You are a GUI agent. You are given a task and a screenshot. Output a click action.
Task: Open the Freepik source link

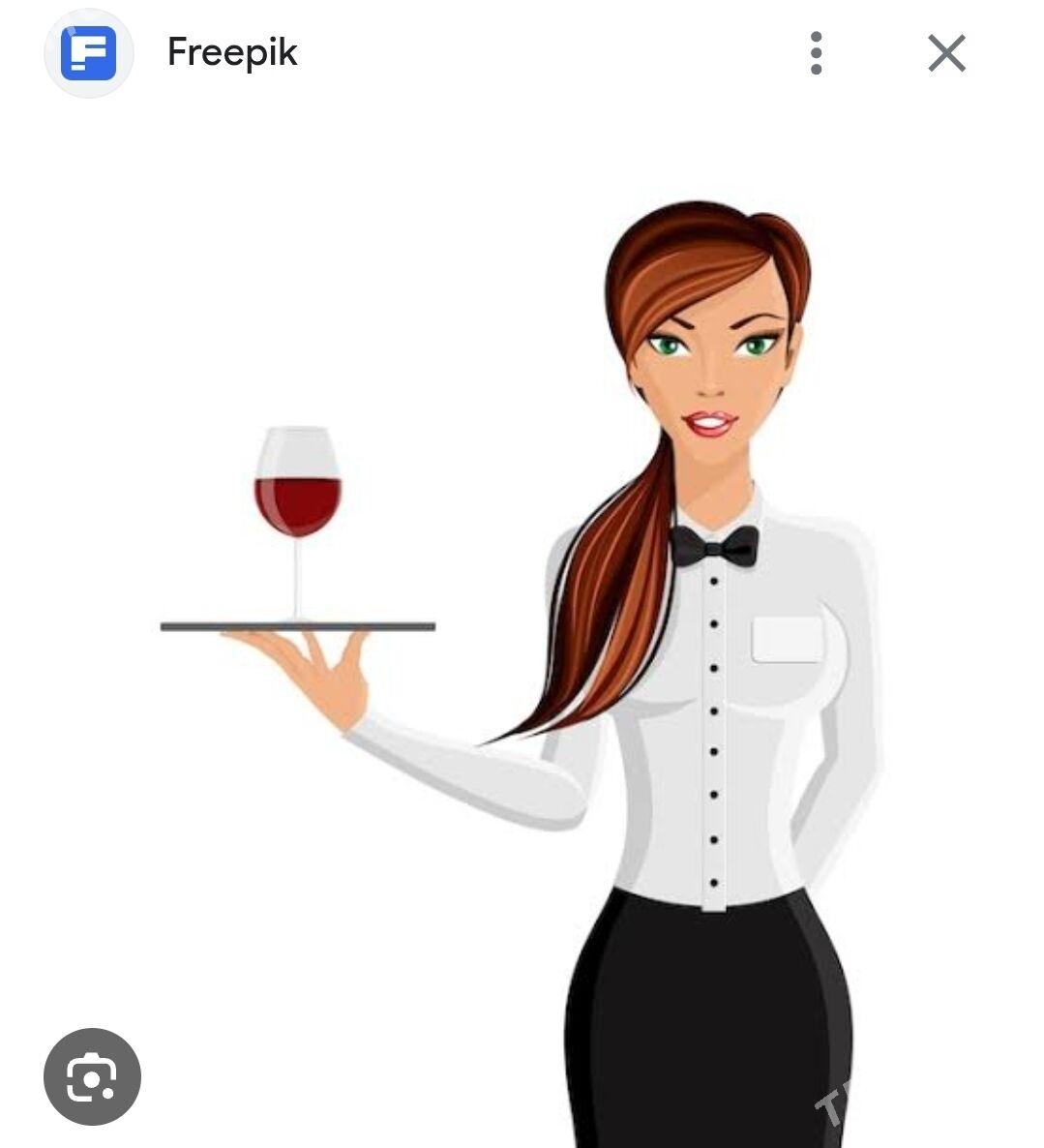(231, 52)
